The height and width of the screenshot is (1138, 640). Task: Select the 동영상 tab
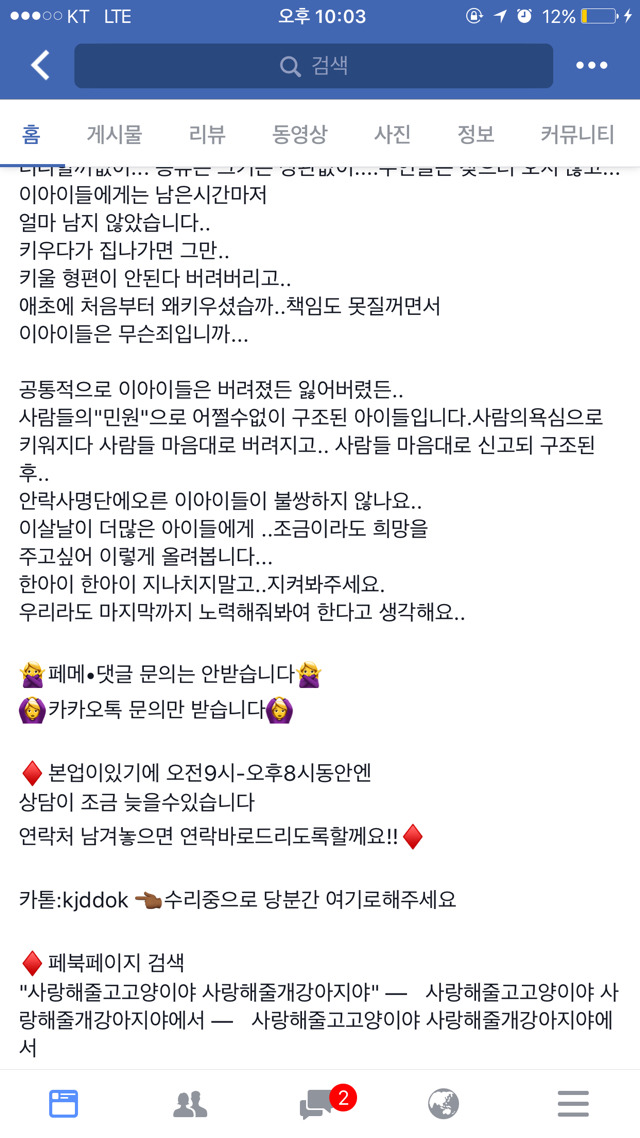[x=299, y=133]
